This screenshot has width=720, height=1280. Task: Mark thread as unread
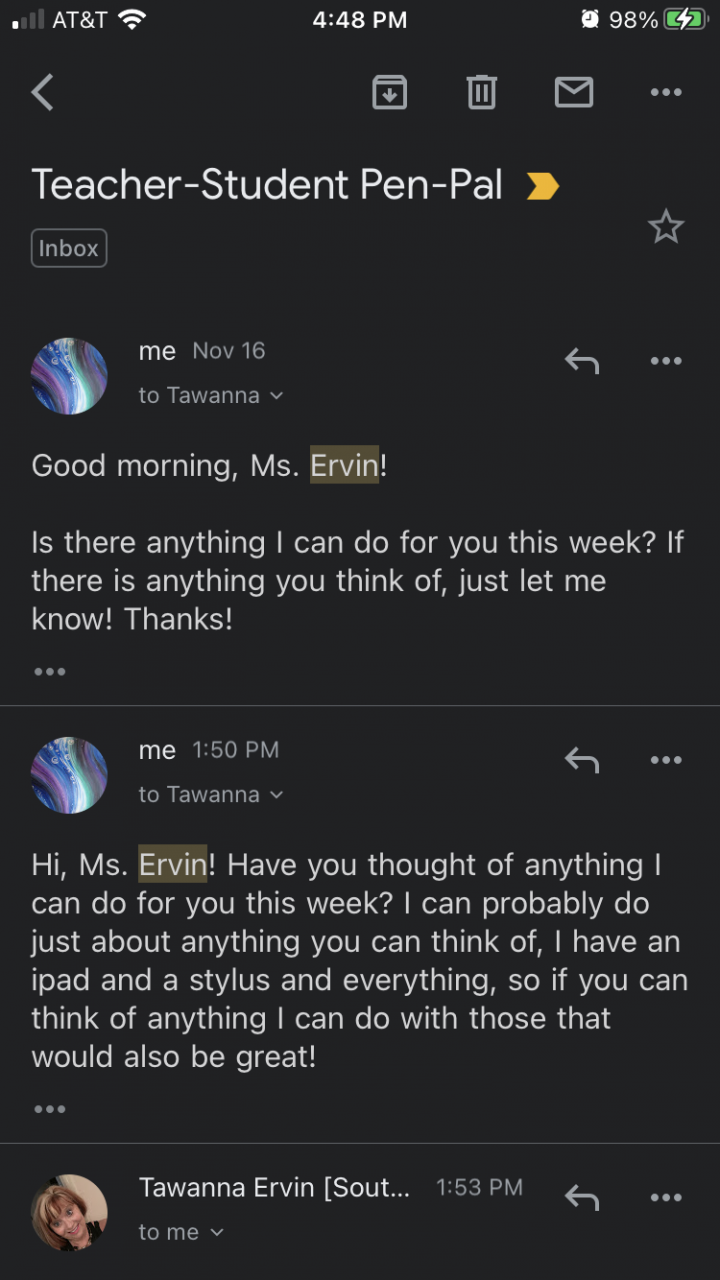(x=573, y=92)
